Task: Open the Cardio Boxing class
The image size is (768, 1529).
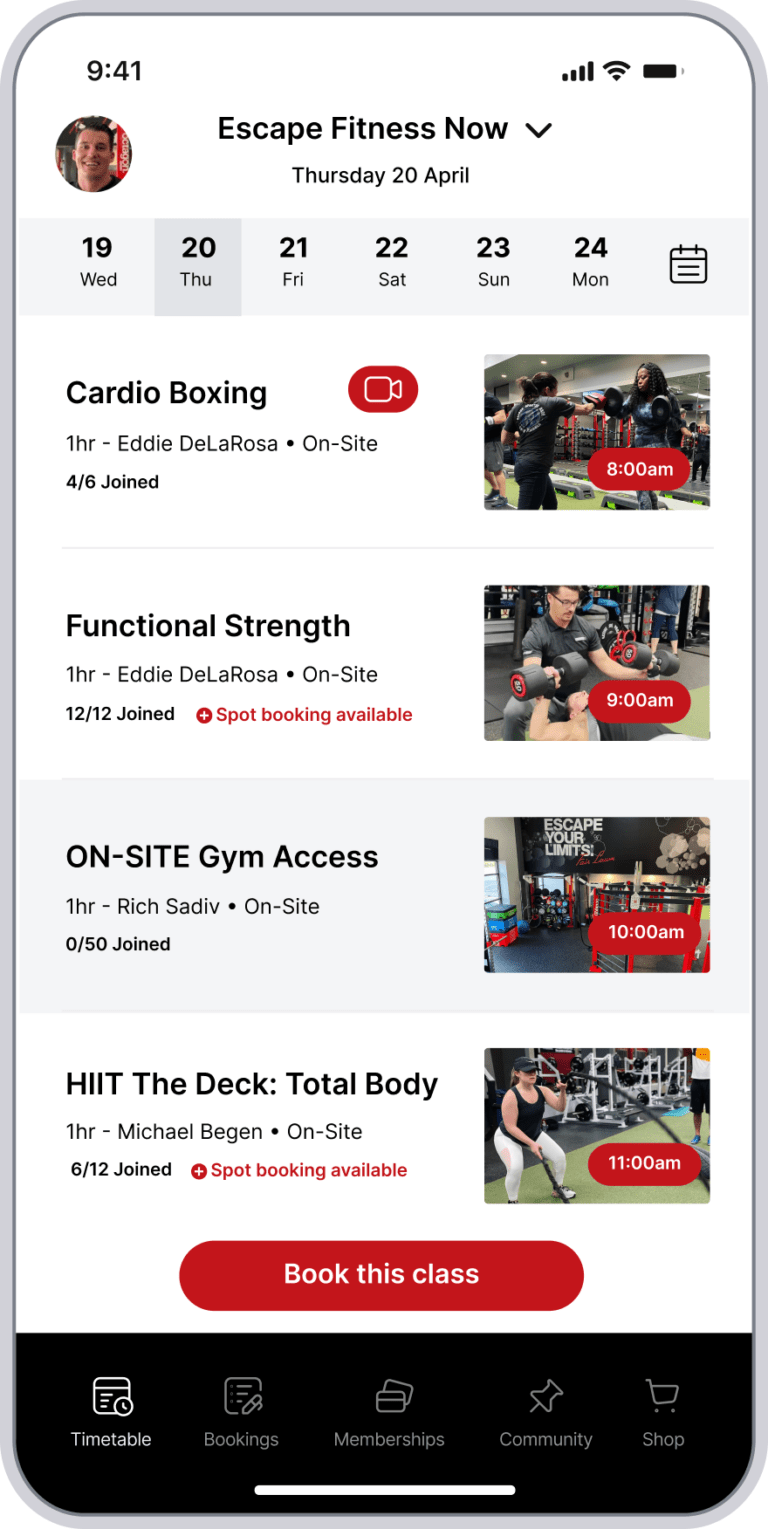Action: (x=167, y=394)
